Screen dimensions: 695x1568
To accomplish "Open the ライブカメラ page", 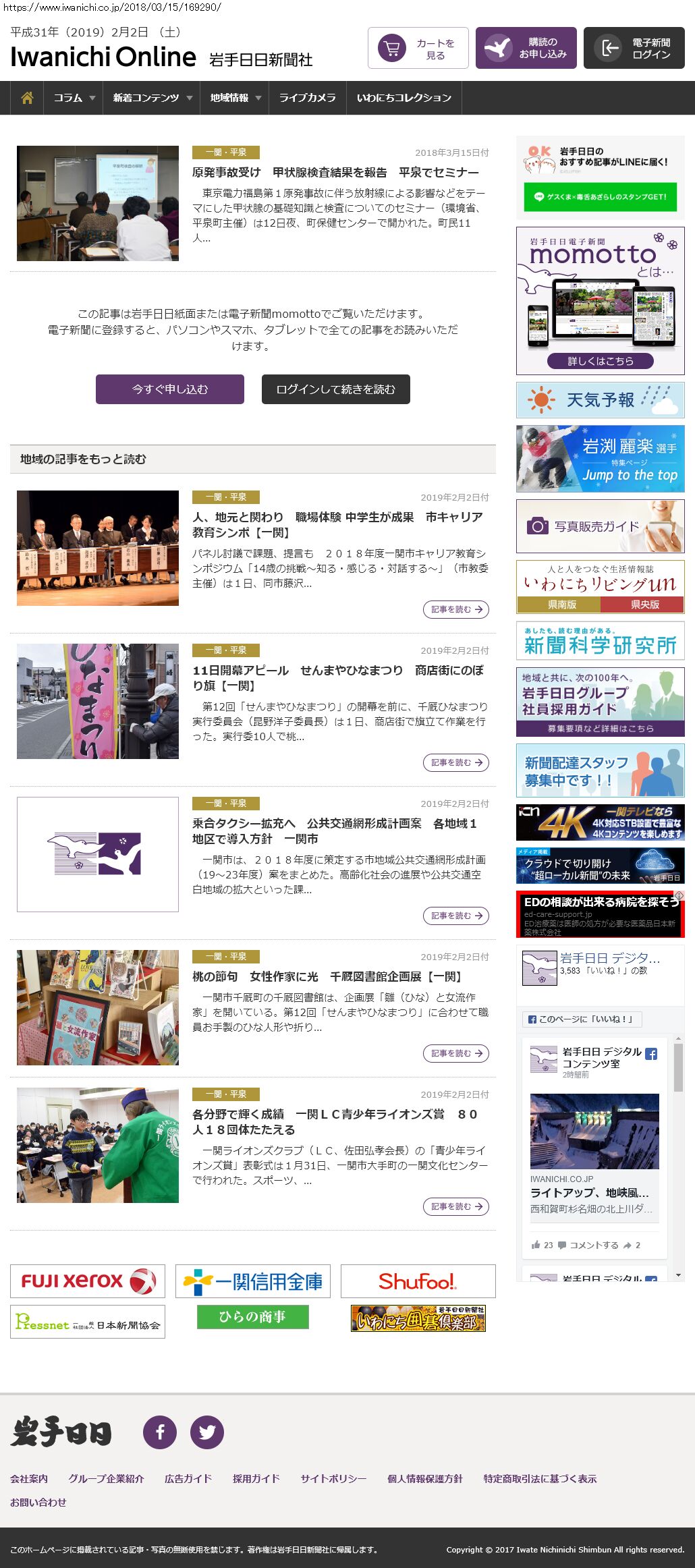I will [x=307, y=98].
